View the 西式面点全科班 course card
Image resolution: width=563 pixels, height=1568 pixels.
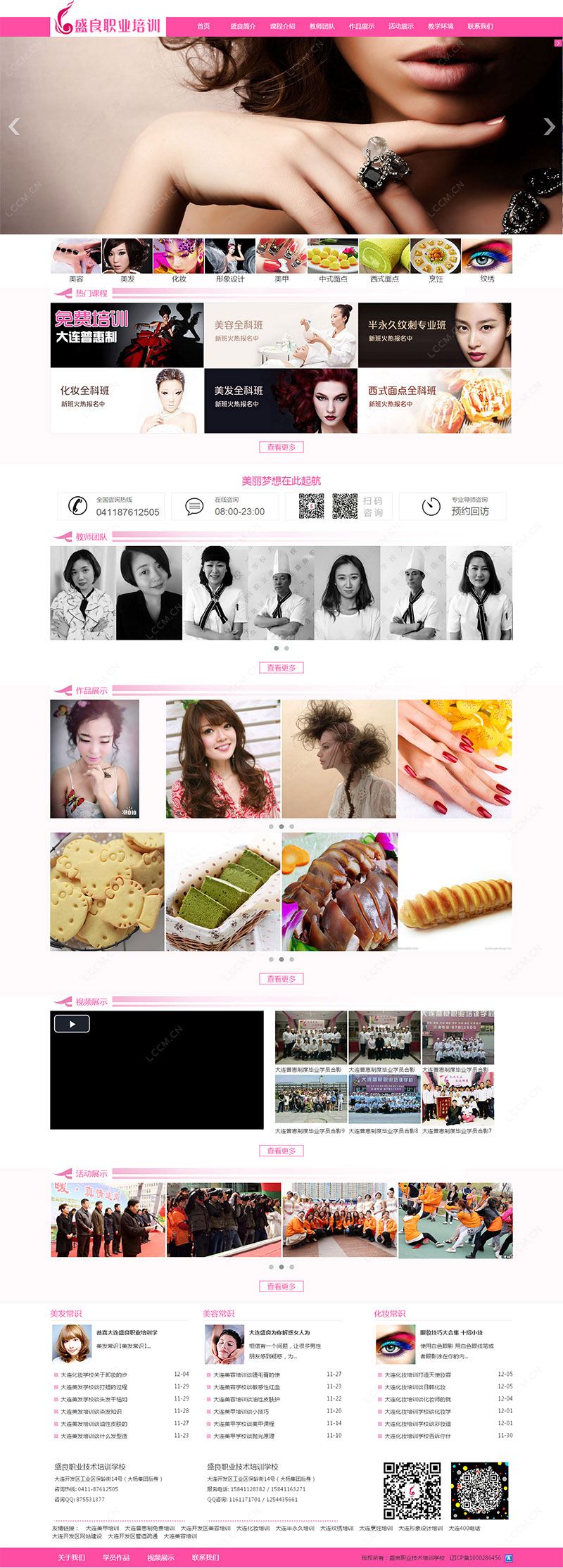point(434,400)
